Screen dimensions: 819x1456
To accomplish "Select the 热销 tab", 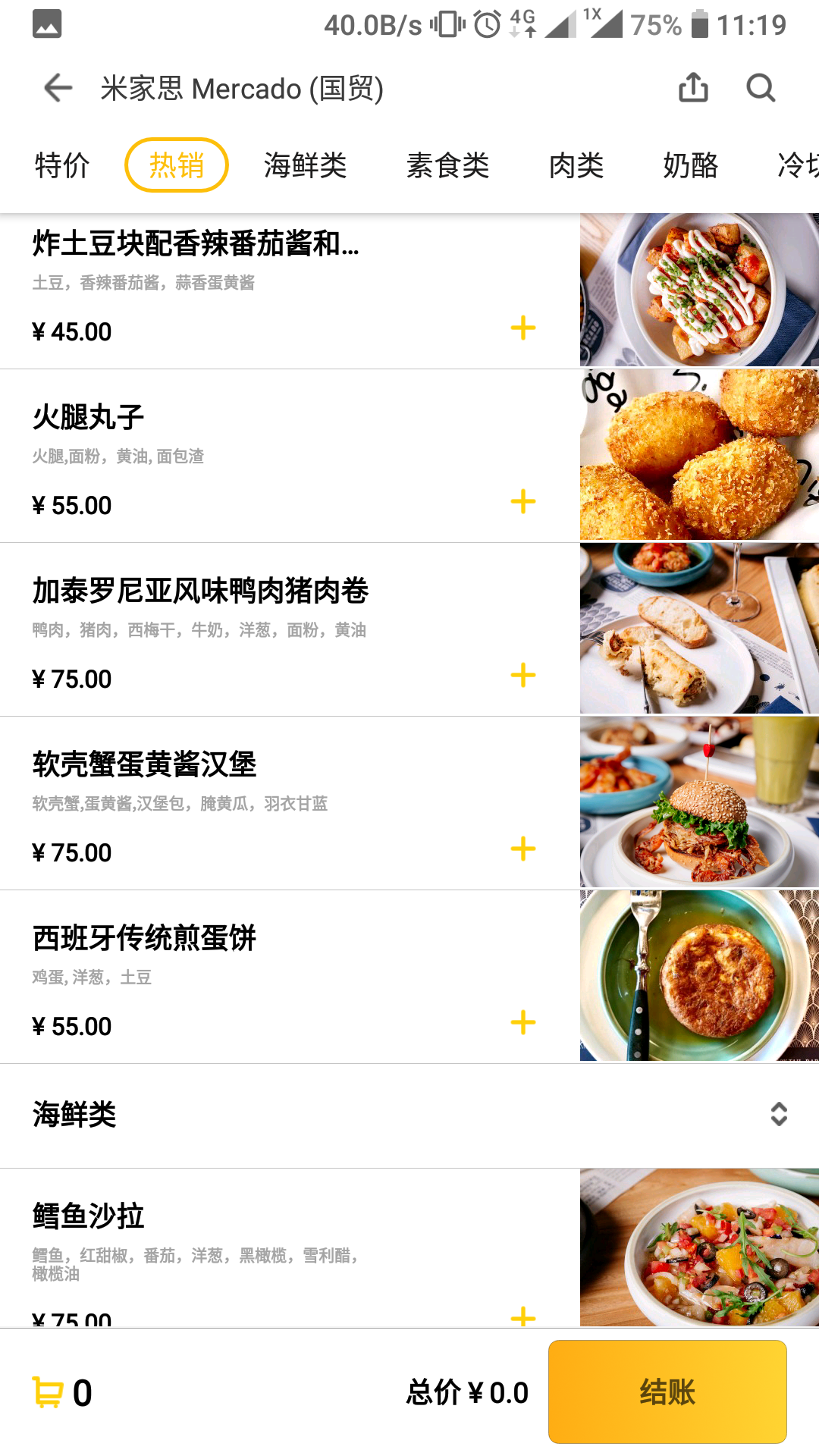I will [x=177, y=165].
